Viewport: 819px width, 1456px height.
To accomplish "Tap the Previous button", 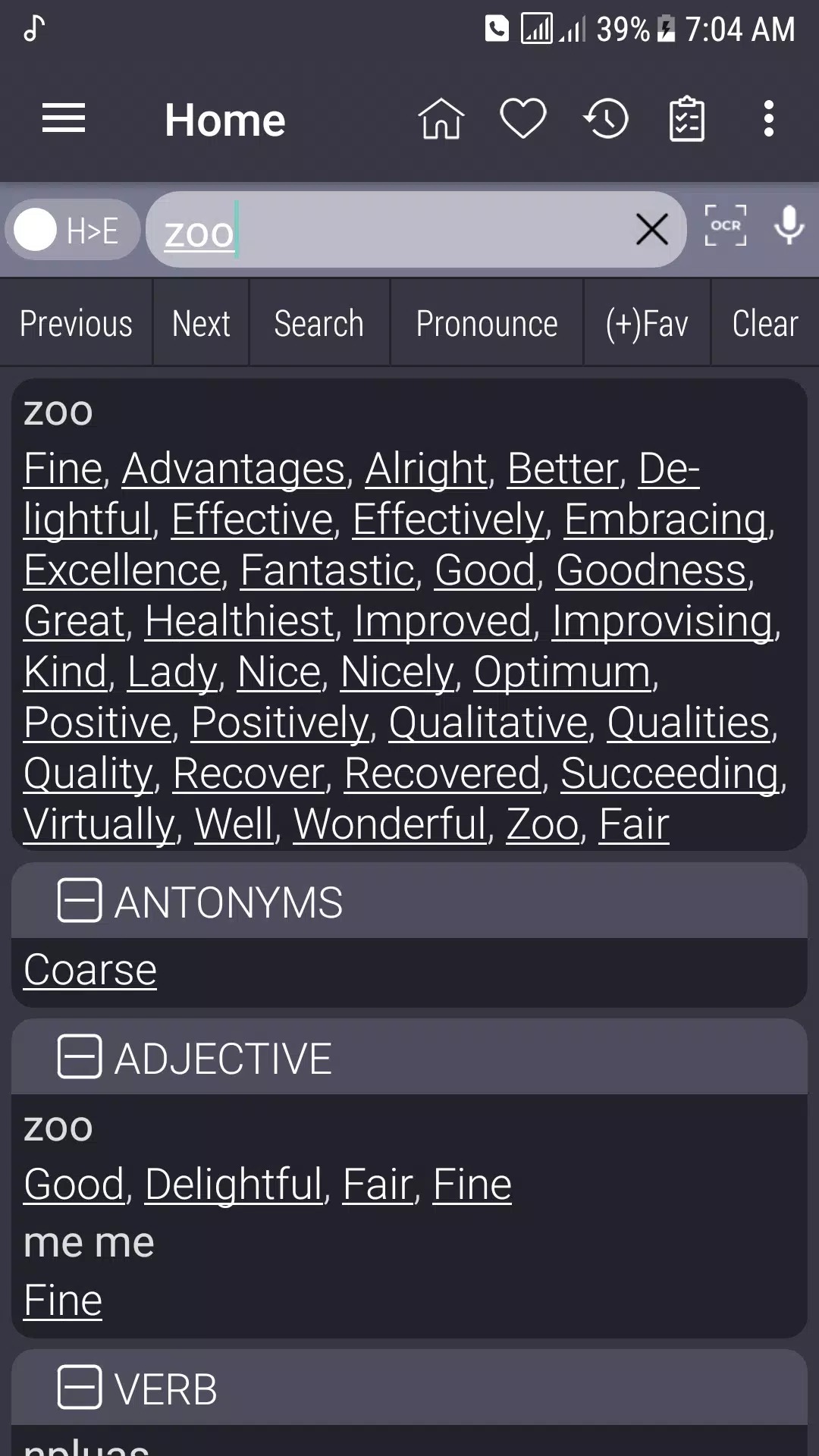I will (x=76, y=324).
